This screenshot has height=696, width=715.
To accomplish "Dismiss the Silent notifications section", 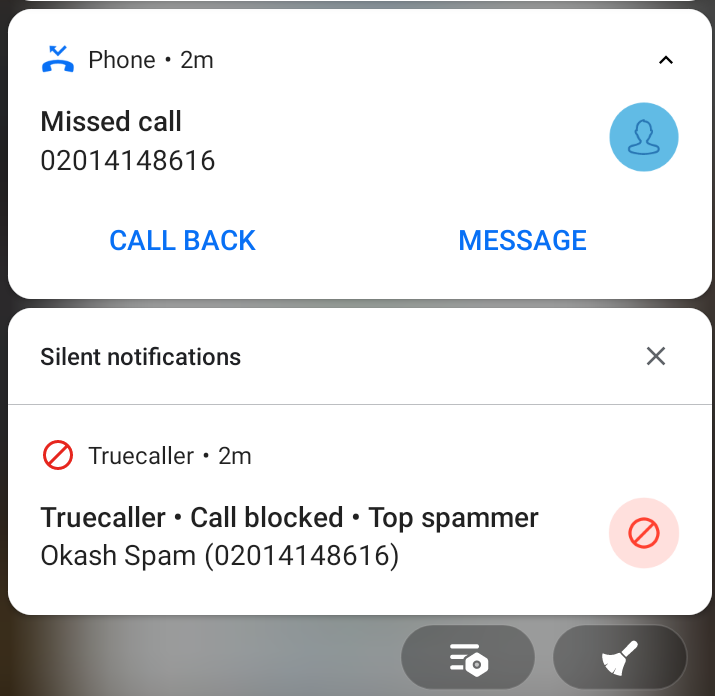I will tap(656, 356).
